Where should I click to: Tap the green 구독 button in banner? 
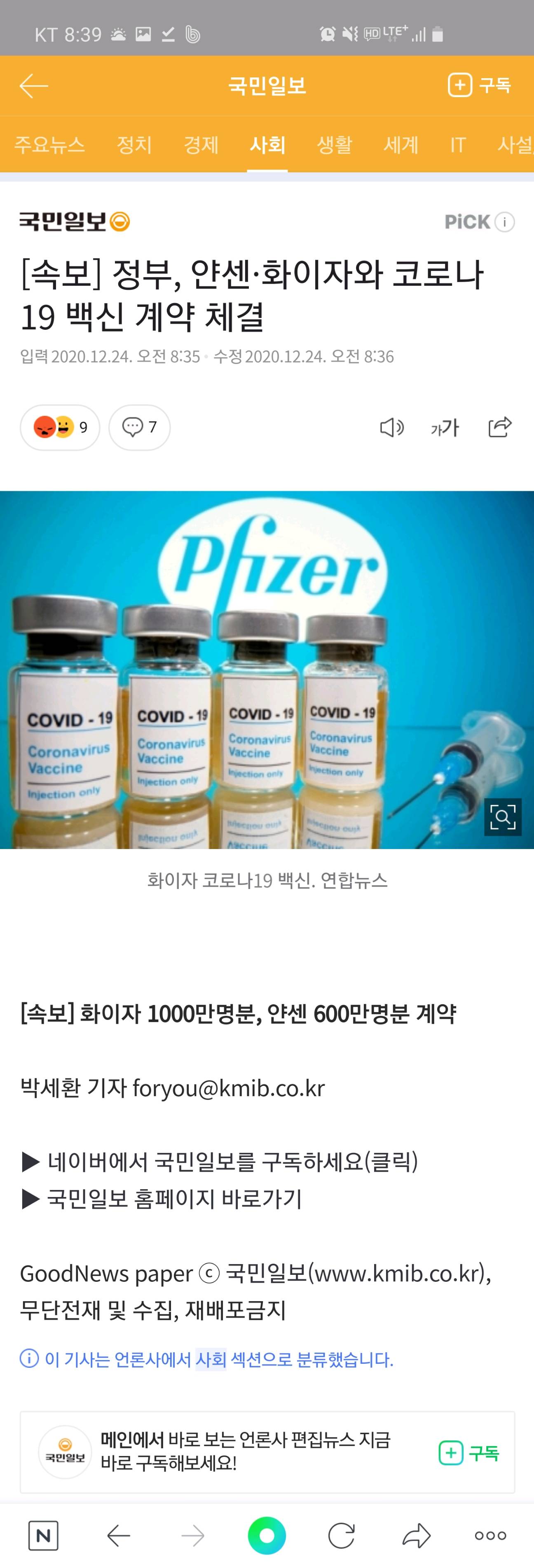point(469,1453)
